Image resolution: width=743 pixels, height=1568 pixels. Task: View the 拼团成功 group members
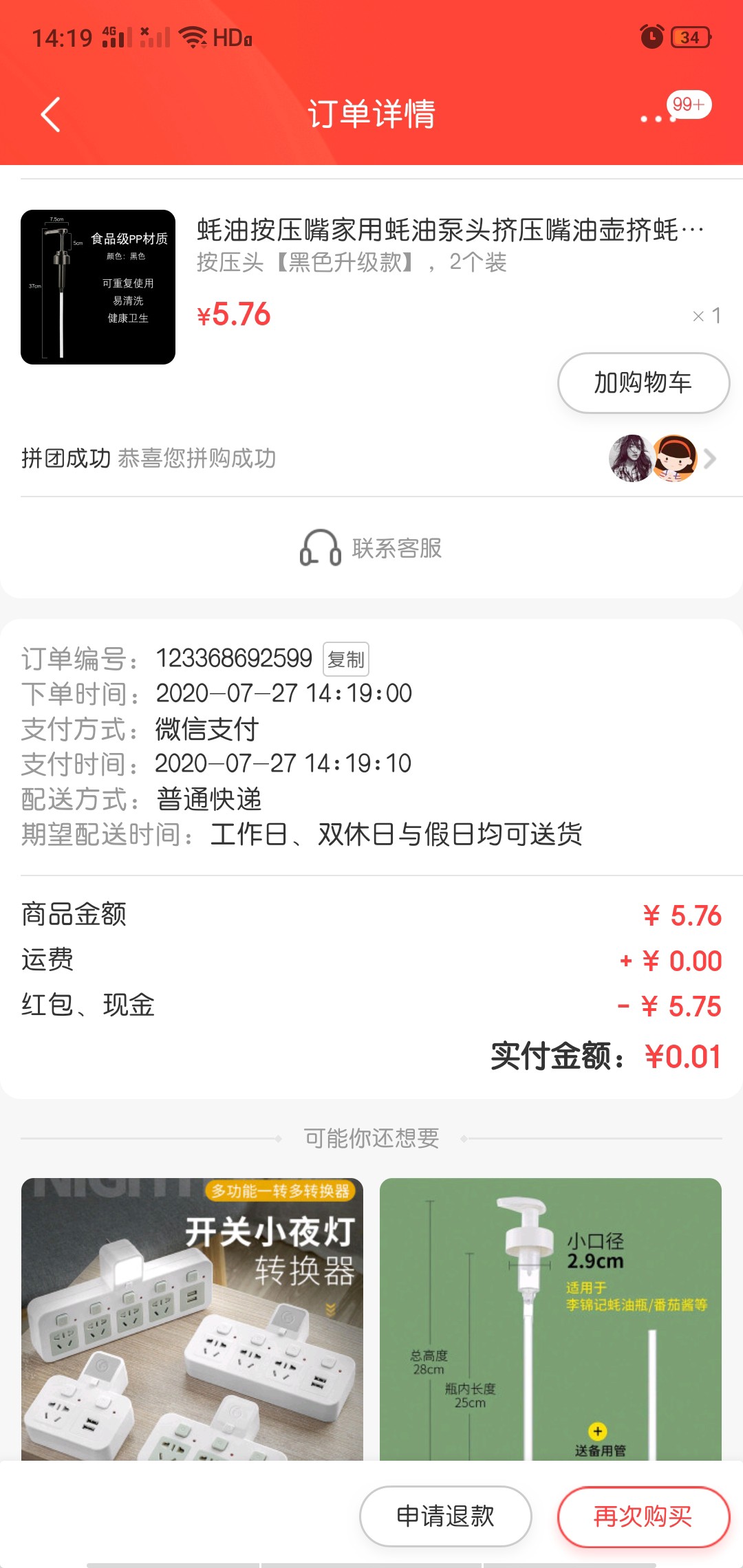point(371,458)
